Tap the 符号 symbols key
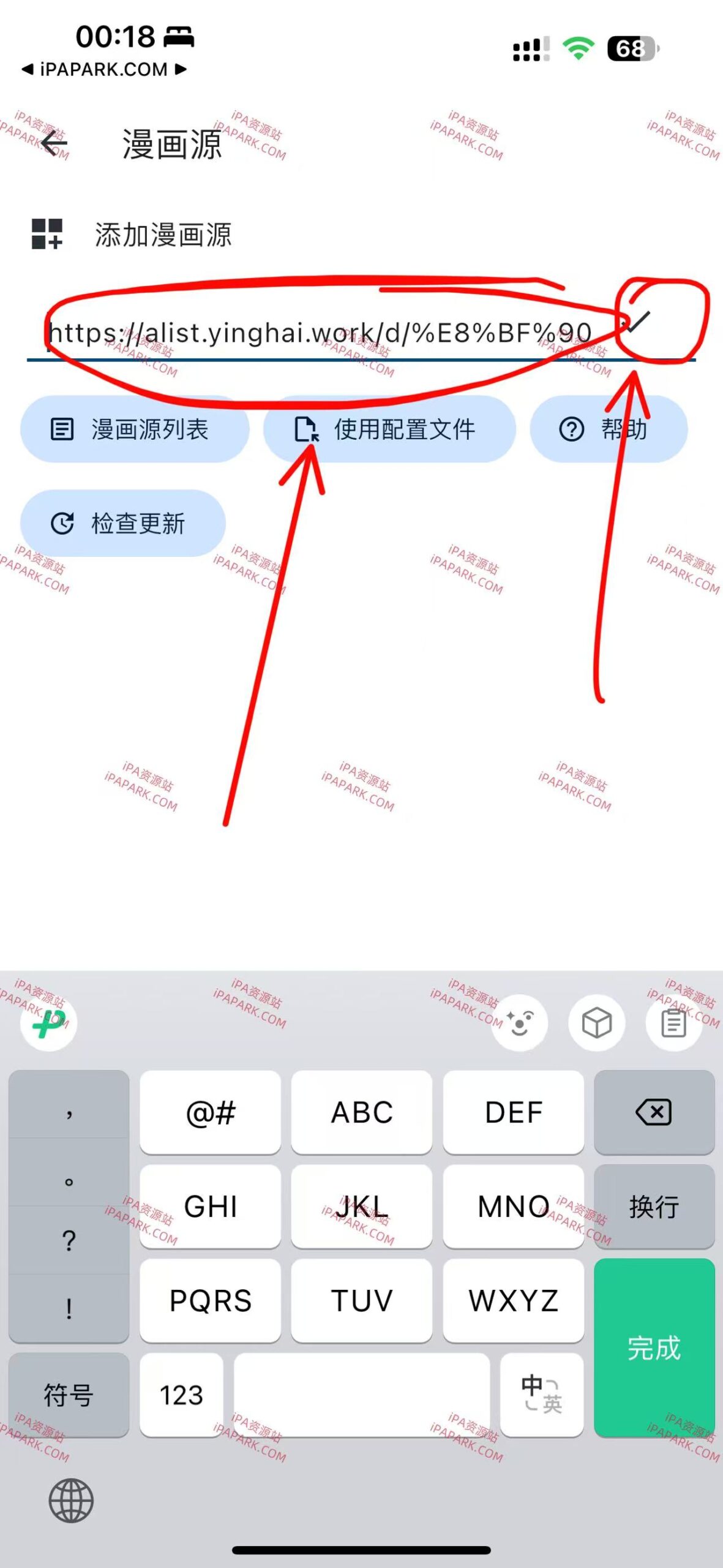This screenshot has width=723, height=1568. (x=67, y=1395)
